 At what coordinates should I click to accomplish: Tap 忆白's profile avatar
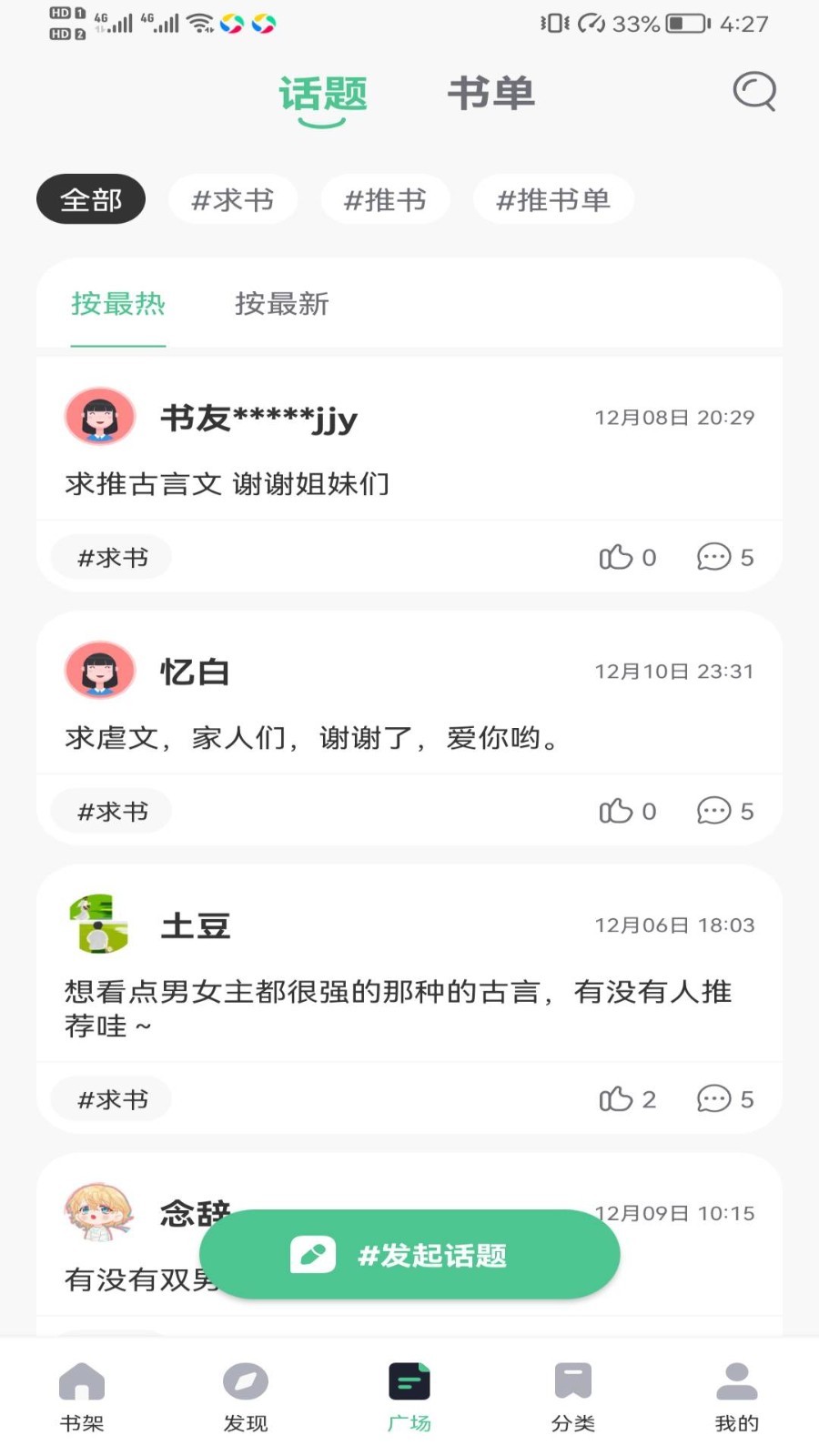(x=100, y=671)
